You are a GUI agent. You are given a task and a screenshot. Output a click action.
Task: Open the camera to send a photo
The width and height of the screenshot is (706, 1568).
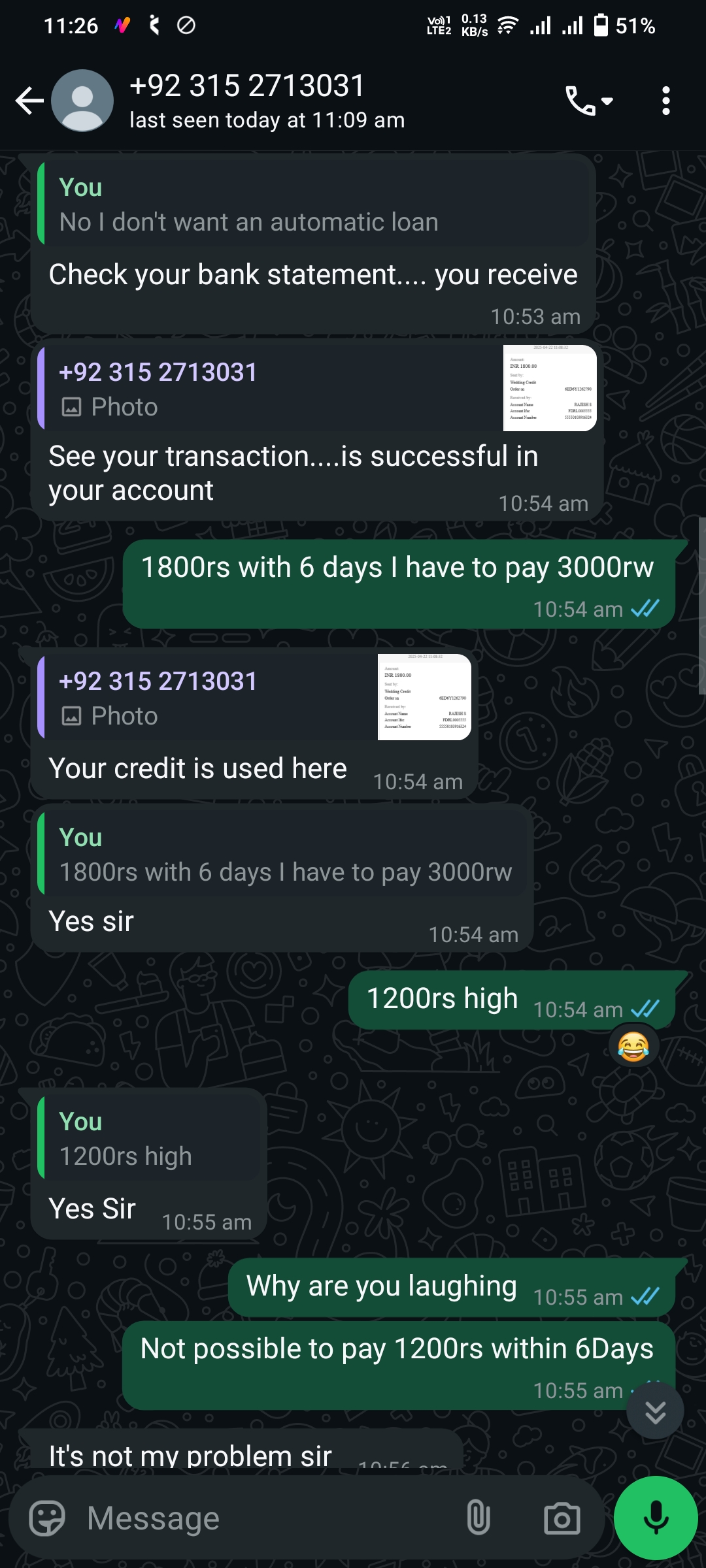click(x=562, y=1518)
